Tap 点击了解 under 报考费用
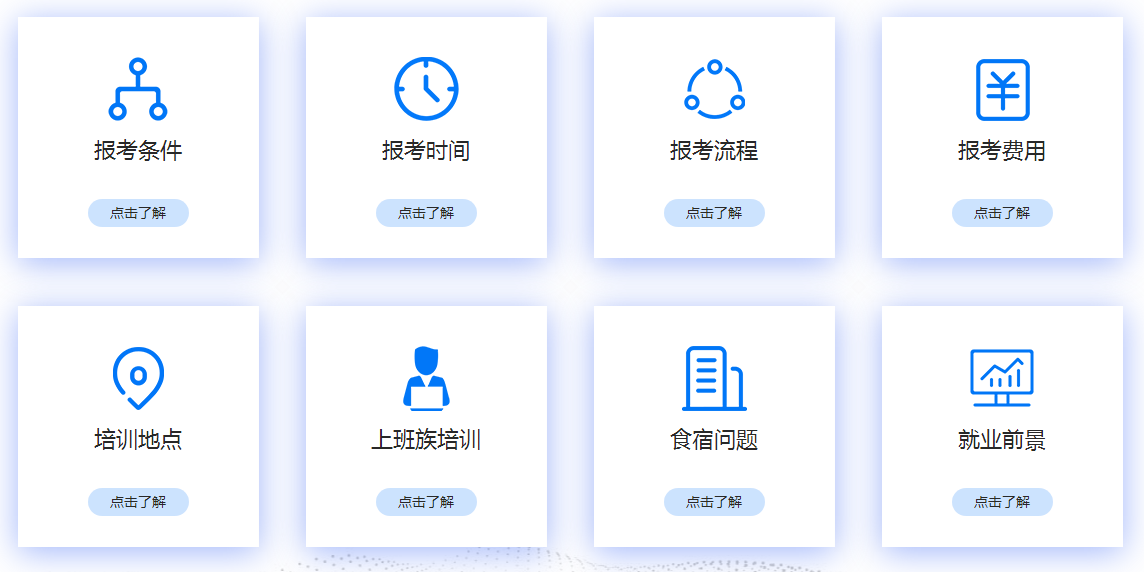1144x572 pixels. tap(1002, 213)
